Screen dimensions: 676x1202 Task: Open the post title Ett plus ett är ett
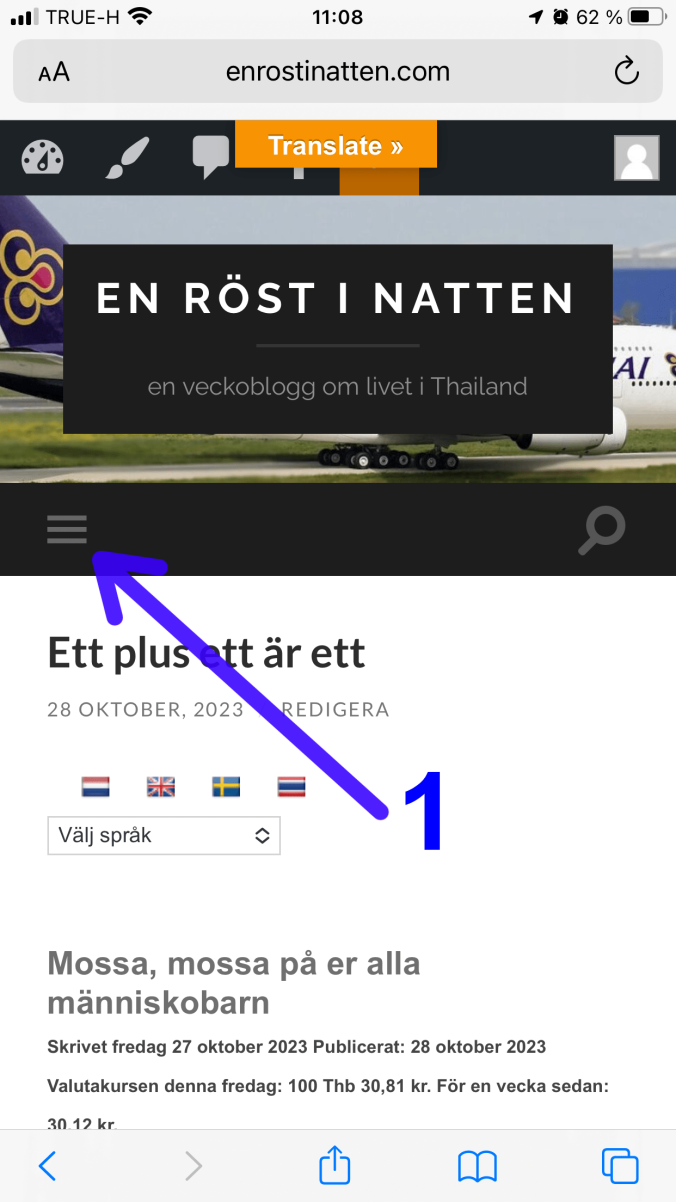click(206, 653)
